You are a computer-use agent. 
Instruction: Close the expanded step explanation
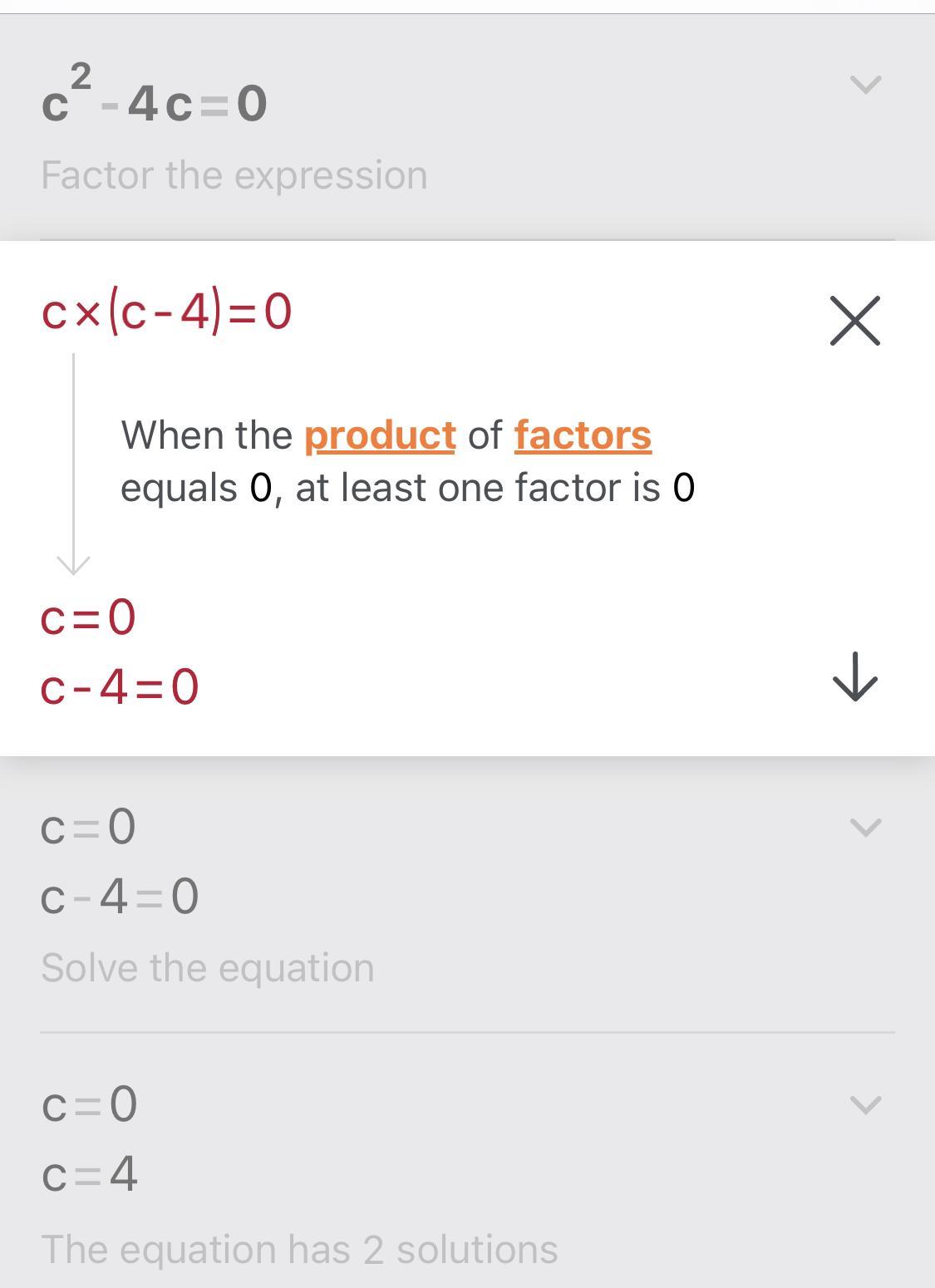coord(854,320)
